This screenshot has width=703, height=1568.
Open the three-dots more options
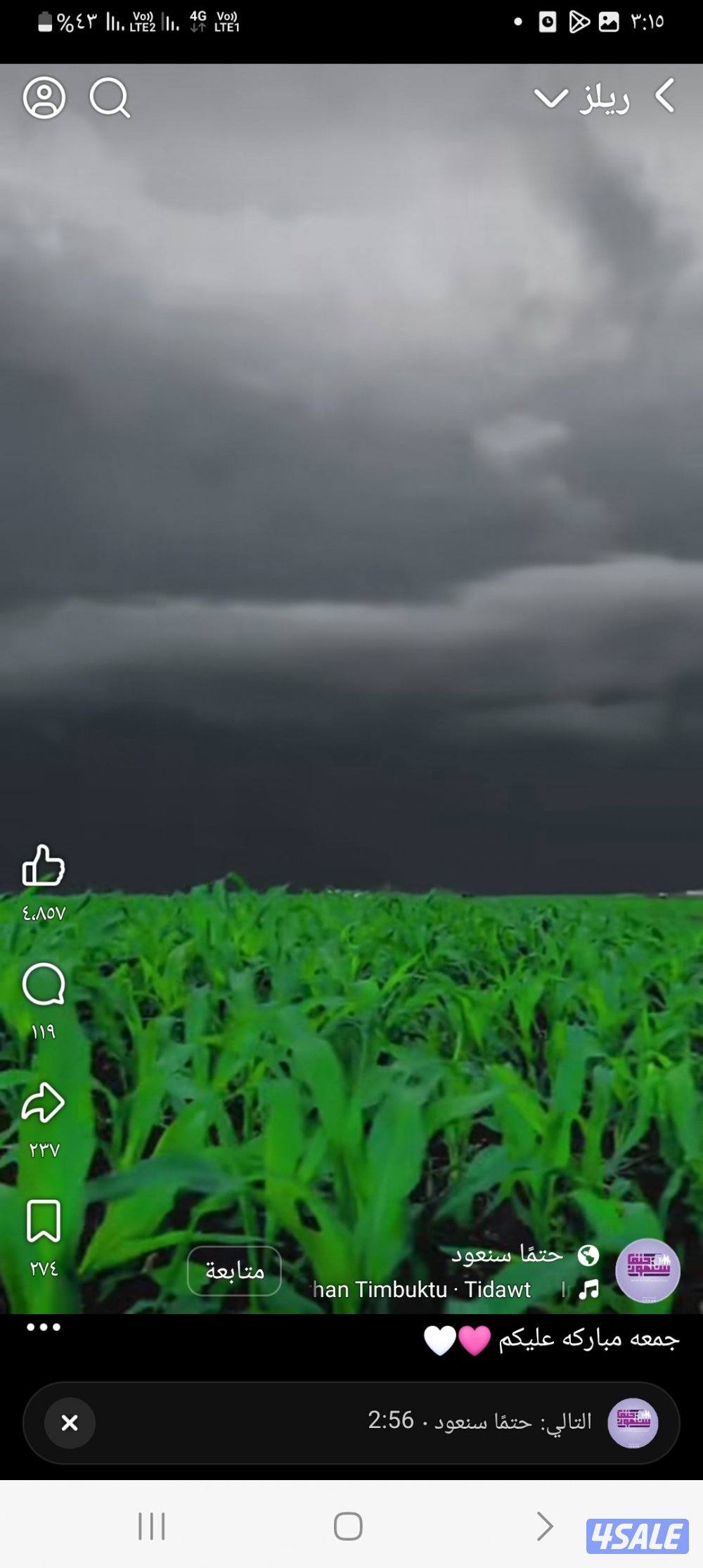(44, 1327)
